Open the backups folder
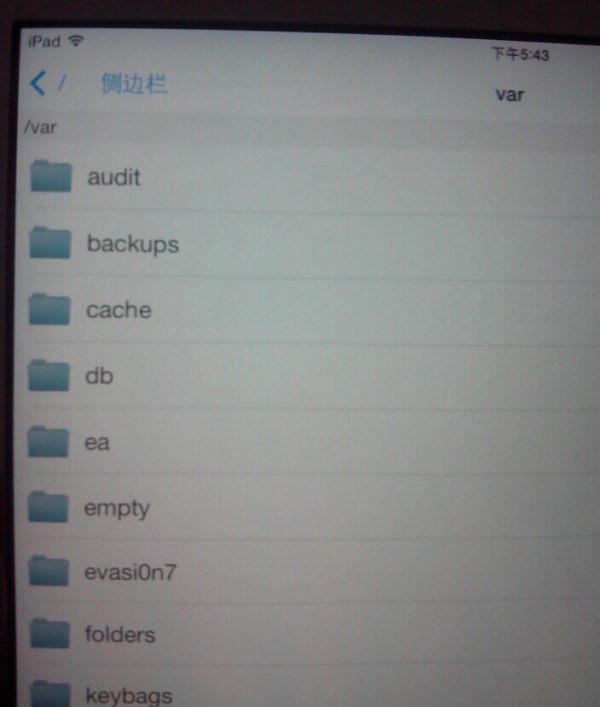The height and width of the screenshot is (707, 600). pos(132,244)
